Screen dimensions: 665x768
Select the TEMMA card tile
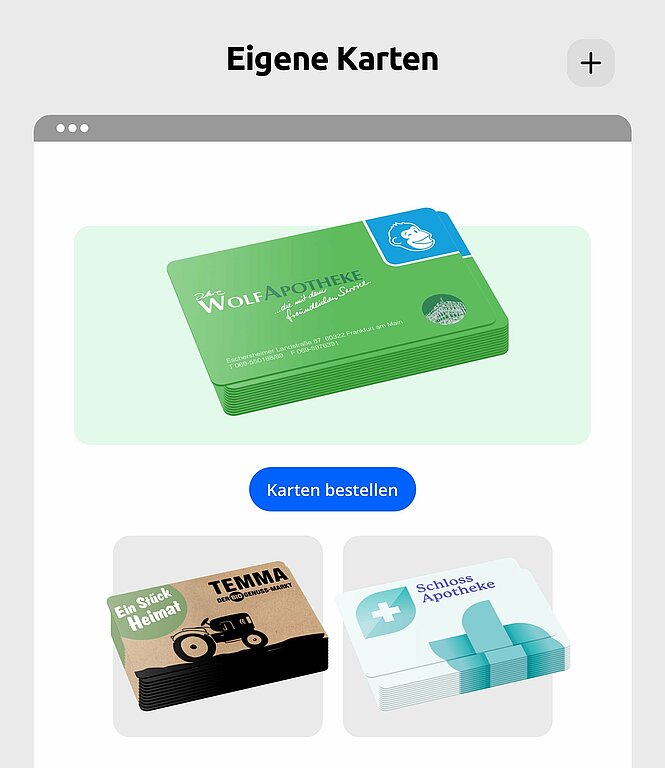[x=218, y=636]
